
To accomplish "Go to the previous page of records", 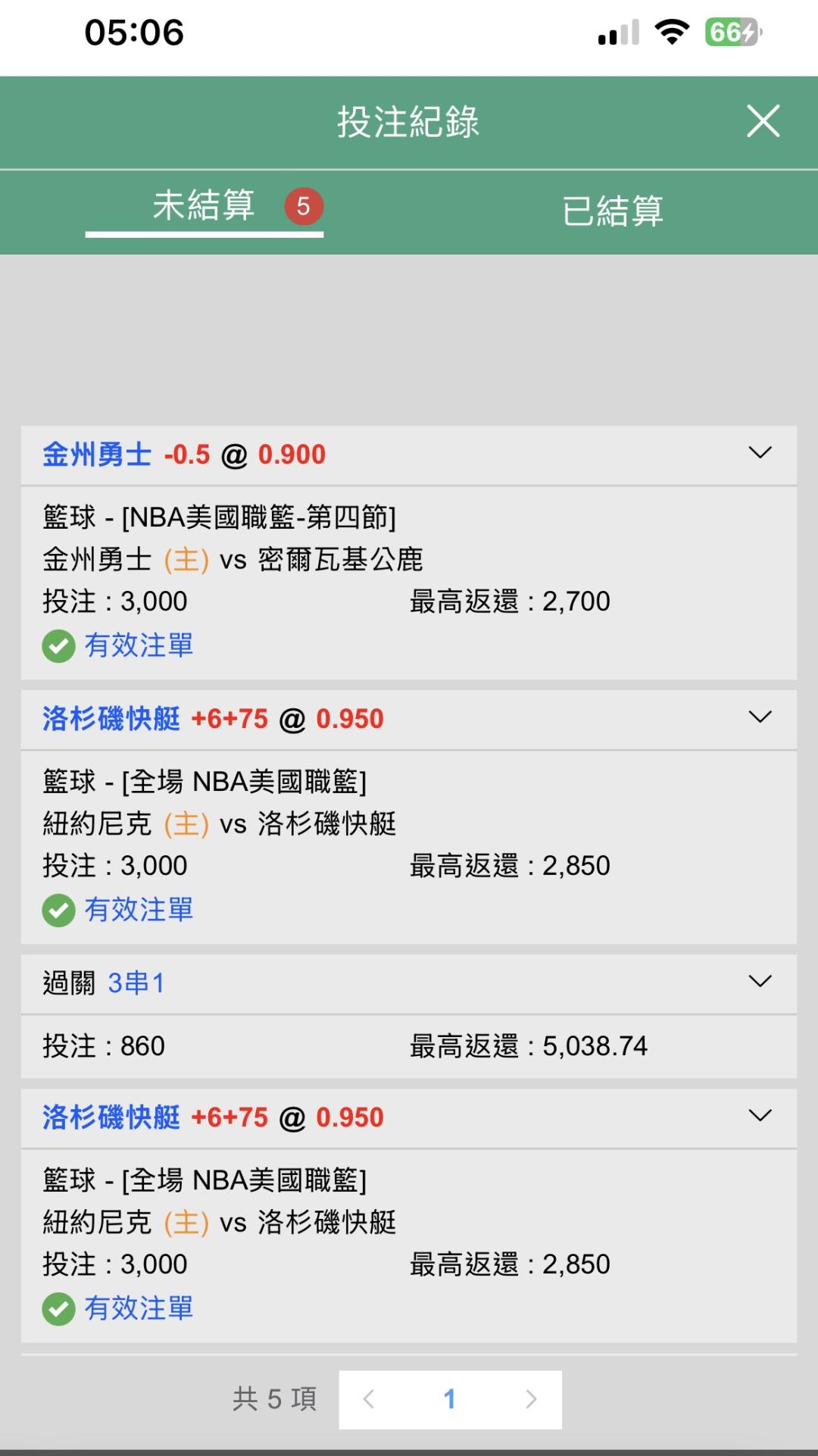I will [x=369, y=1399].
